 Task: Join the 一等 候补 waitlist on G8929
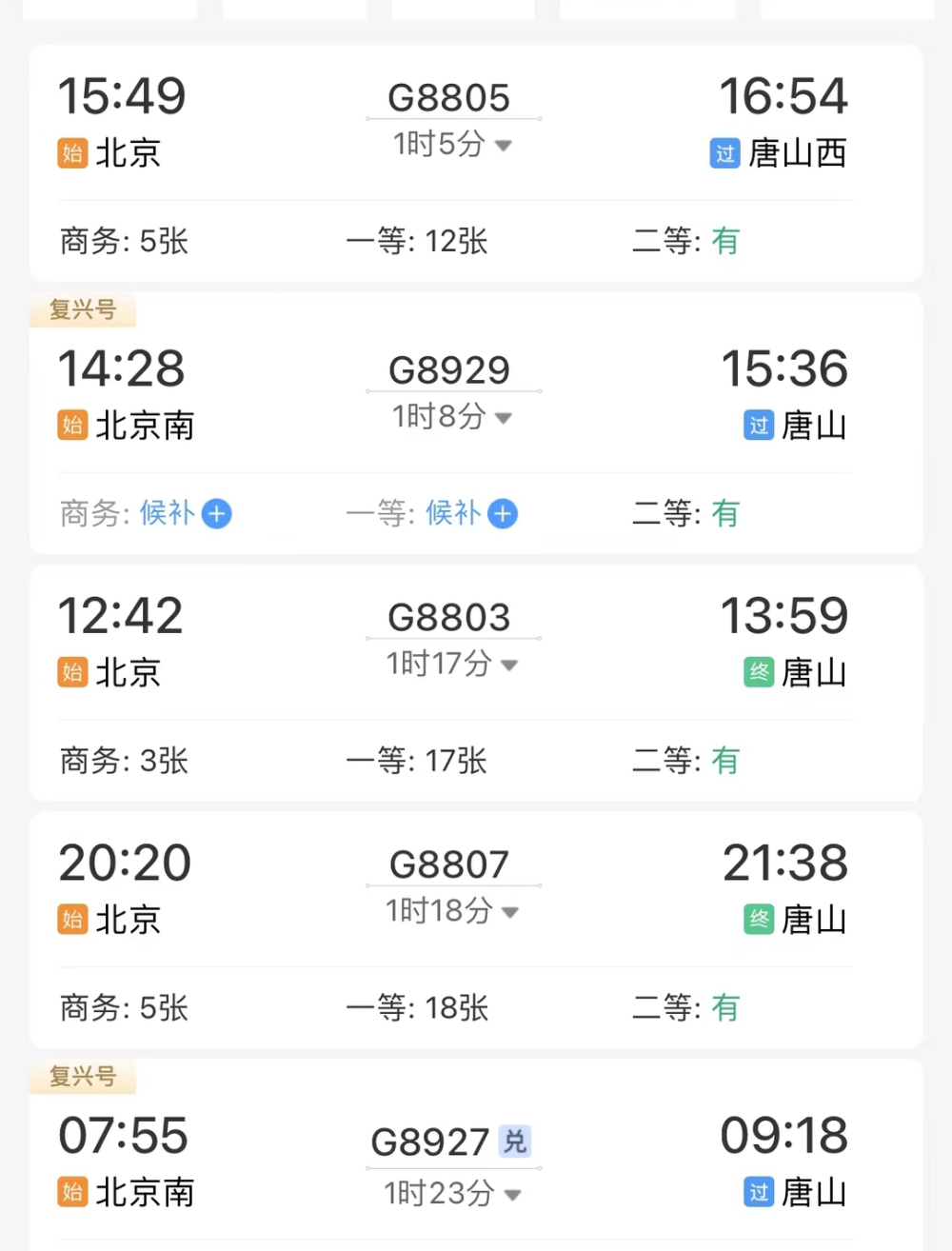tap(503, 514)
